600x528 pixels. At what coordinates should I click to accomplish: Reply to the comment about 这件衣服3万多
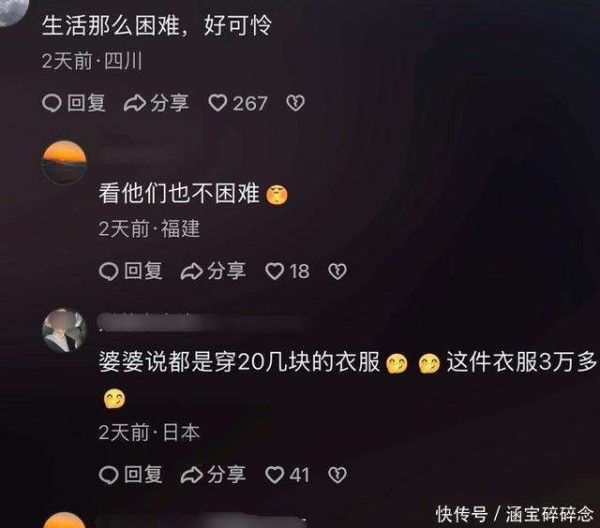pos(131,473)
